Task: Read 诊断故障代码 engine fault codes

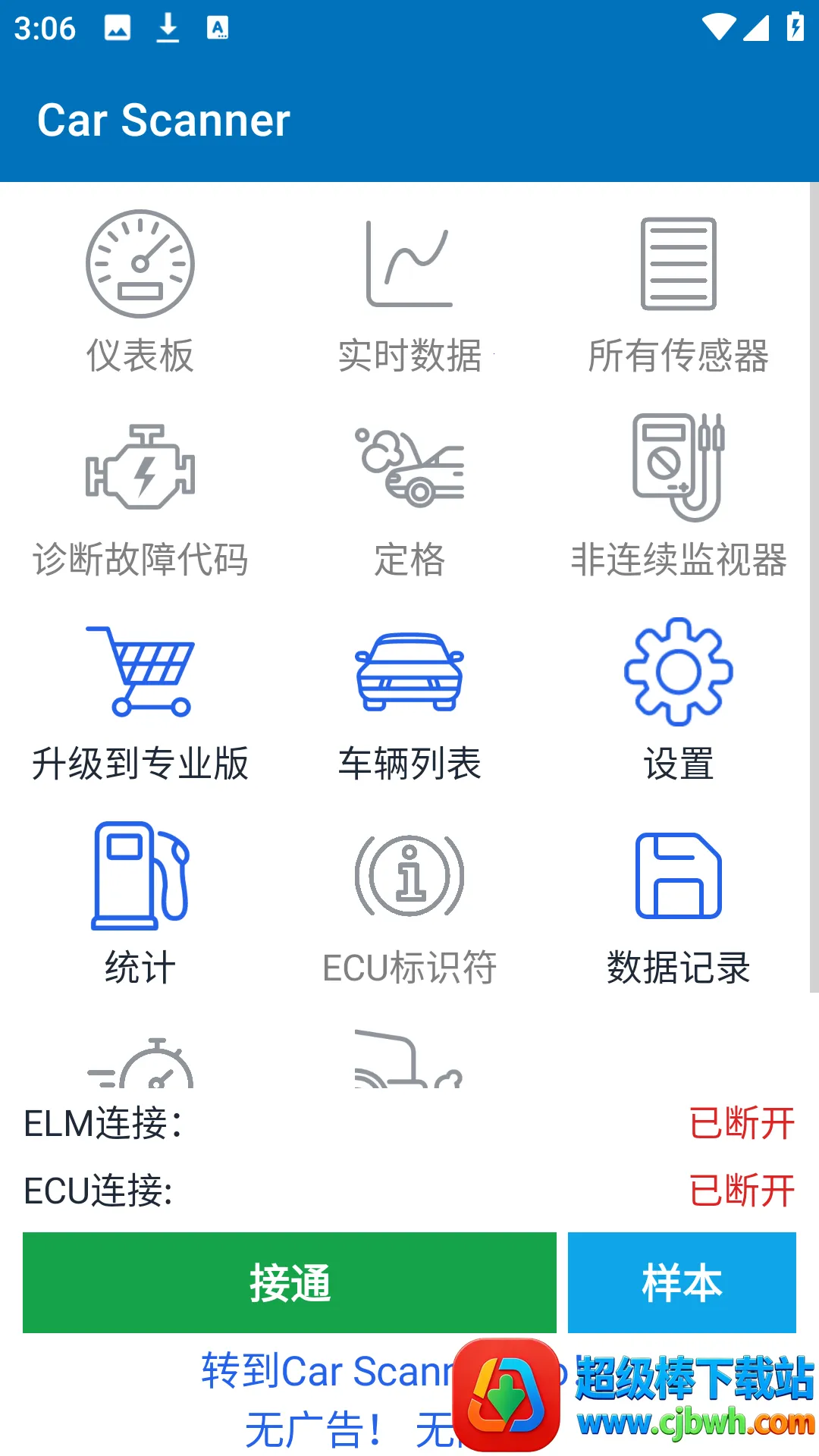Action: (141, 493)
